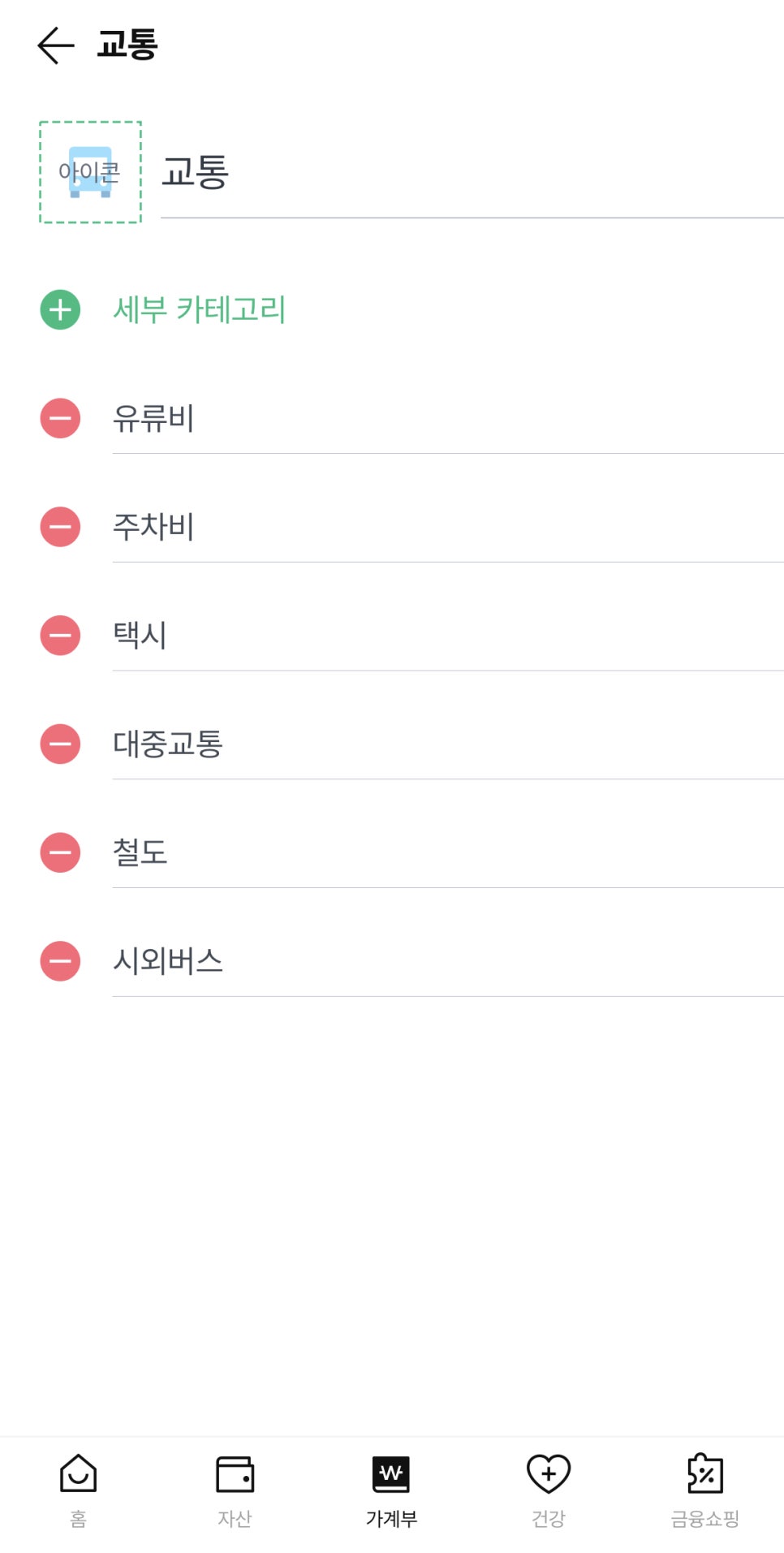Remove 대중교통 from the list
The height and width of the screenshot is (1553, 784).
coord(60,744)
